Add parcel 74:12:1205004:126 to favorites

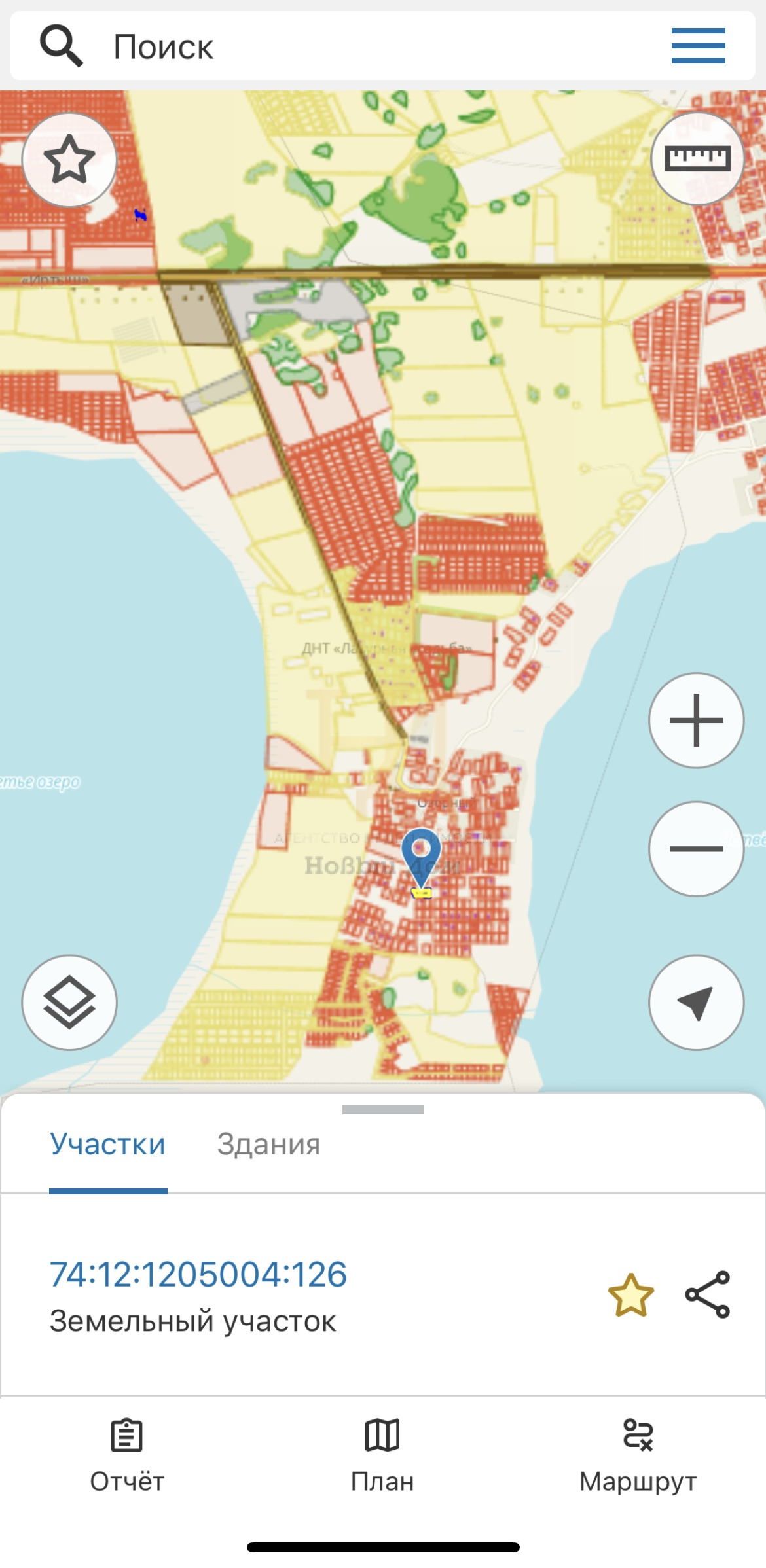630,1295
